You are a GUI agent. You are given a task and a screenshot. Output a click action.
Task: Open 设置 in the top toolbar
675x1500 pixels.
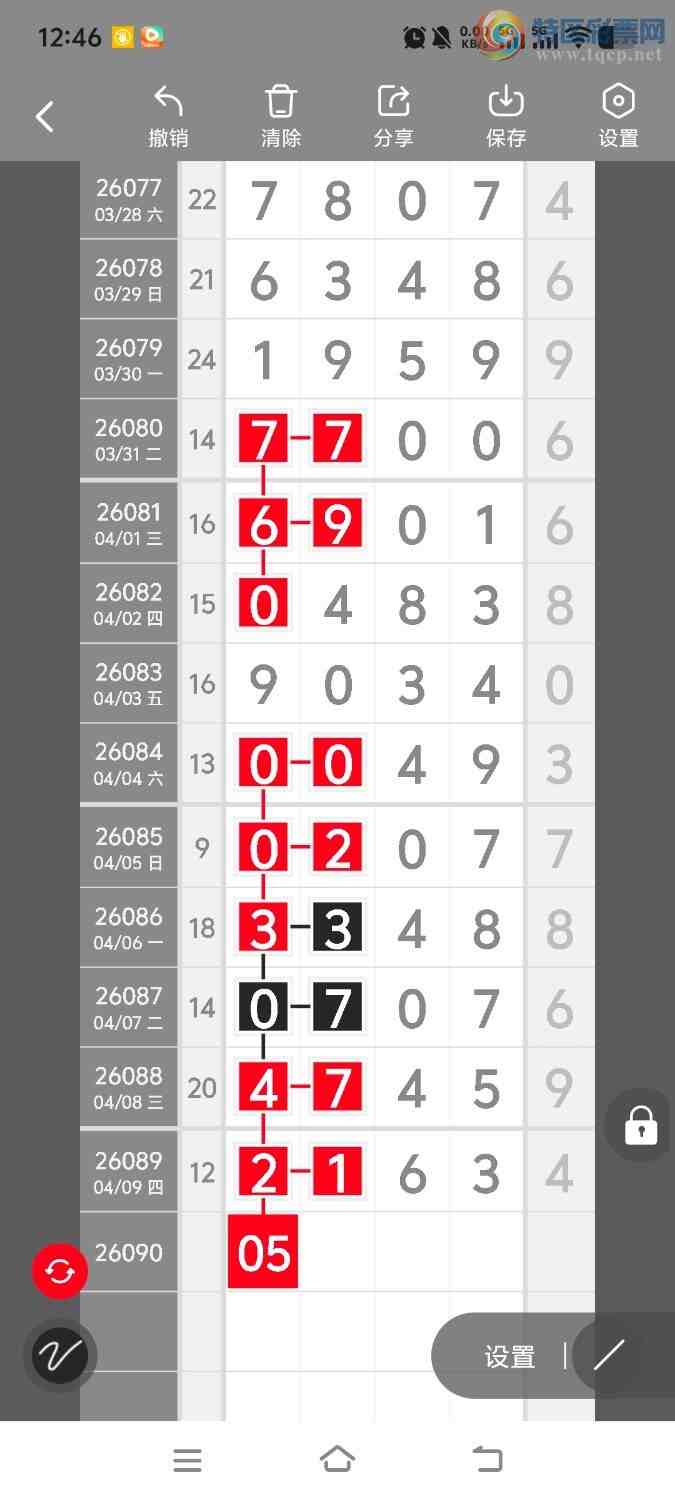618,116
